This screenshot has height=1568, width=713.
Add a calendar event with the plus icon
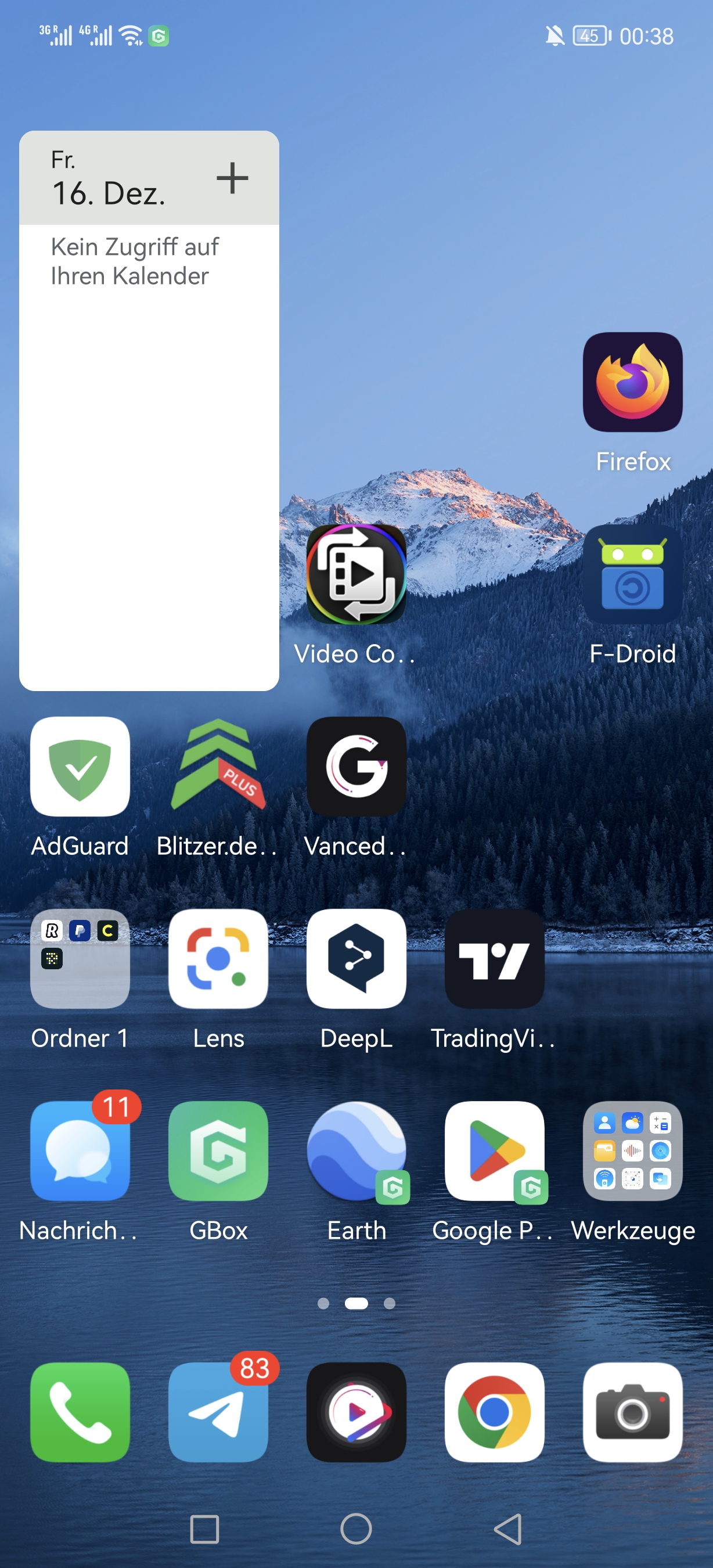232,178
